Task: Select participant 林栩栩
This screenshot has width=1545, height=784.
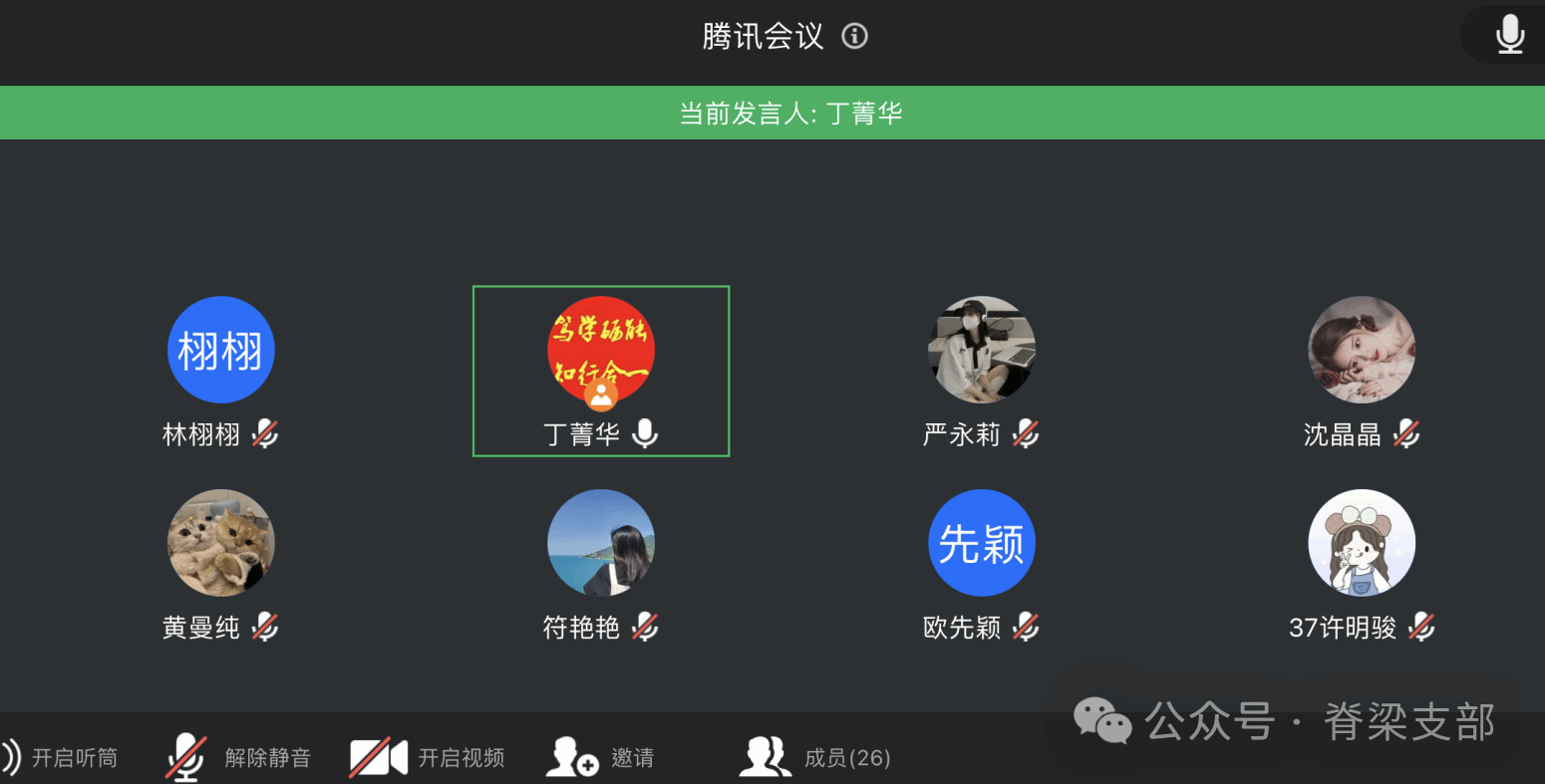Action: (220, 351)
